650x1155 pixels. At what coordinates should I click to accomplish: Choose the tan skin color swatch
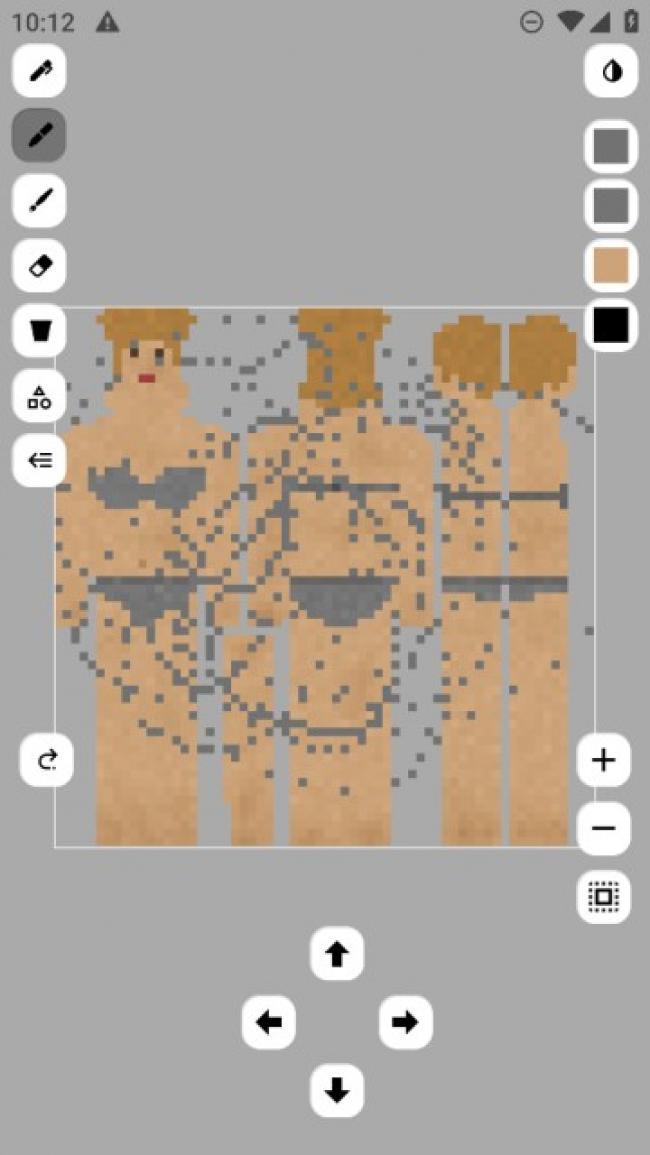point(611,265)
